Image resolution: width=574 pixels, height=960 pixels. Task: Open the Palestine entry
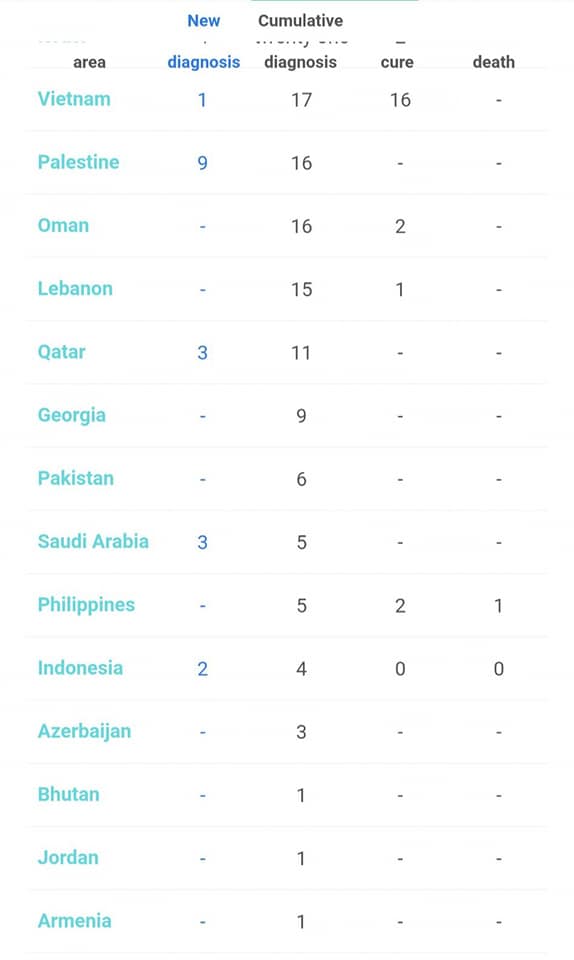pos(78,162)
